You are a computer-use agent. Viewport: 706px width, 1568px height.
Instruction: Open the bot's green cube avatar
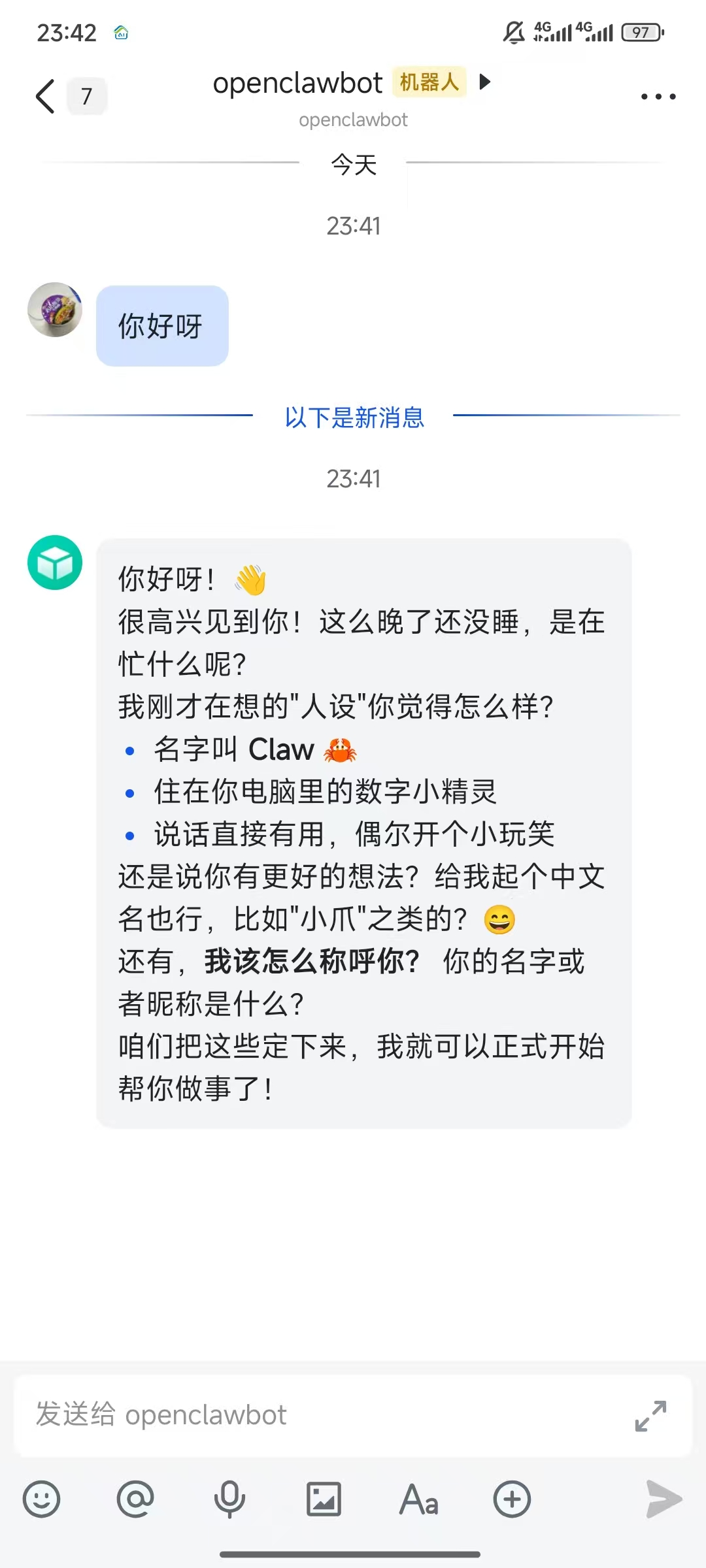point(55,563)
